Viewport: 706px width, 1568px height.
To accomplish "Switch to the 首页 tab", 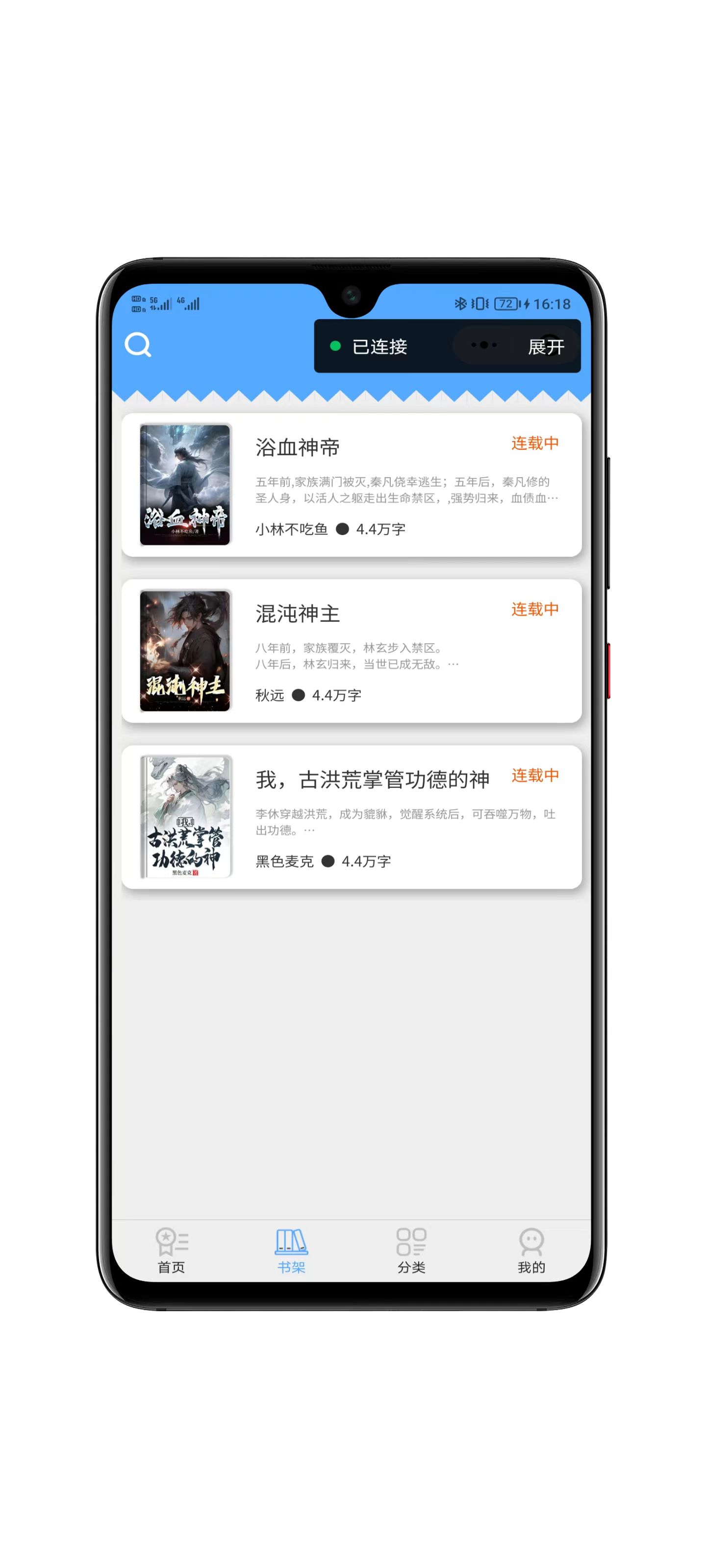I will [171, 1250].
